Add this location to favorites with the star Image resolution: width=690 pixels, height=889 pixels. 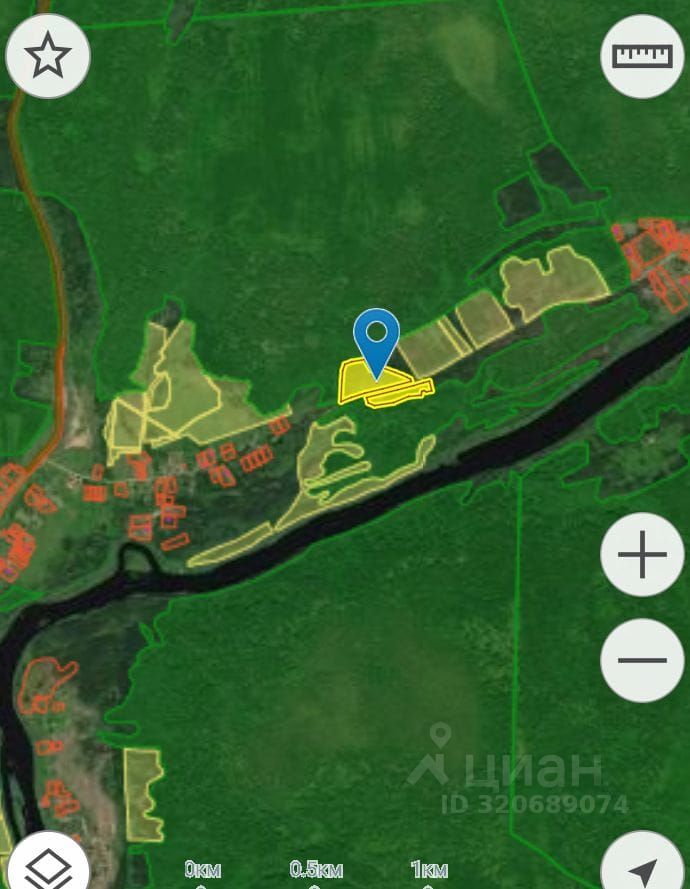[47, 56]
